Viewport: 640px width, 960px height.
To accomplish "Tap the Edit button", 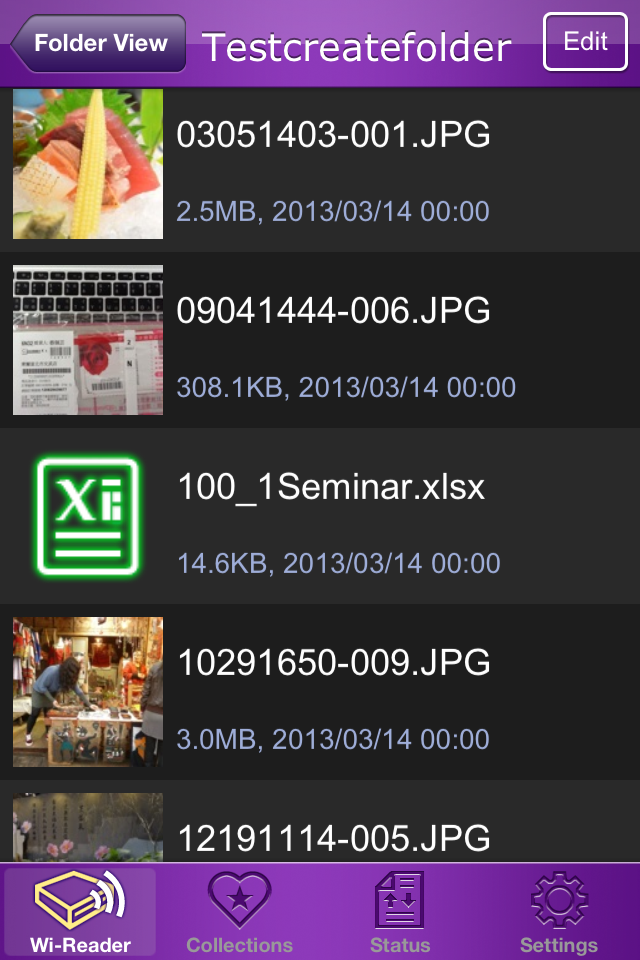I will point(585,42).
